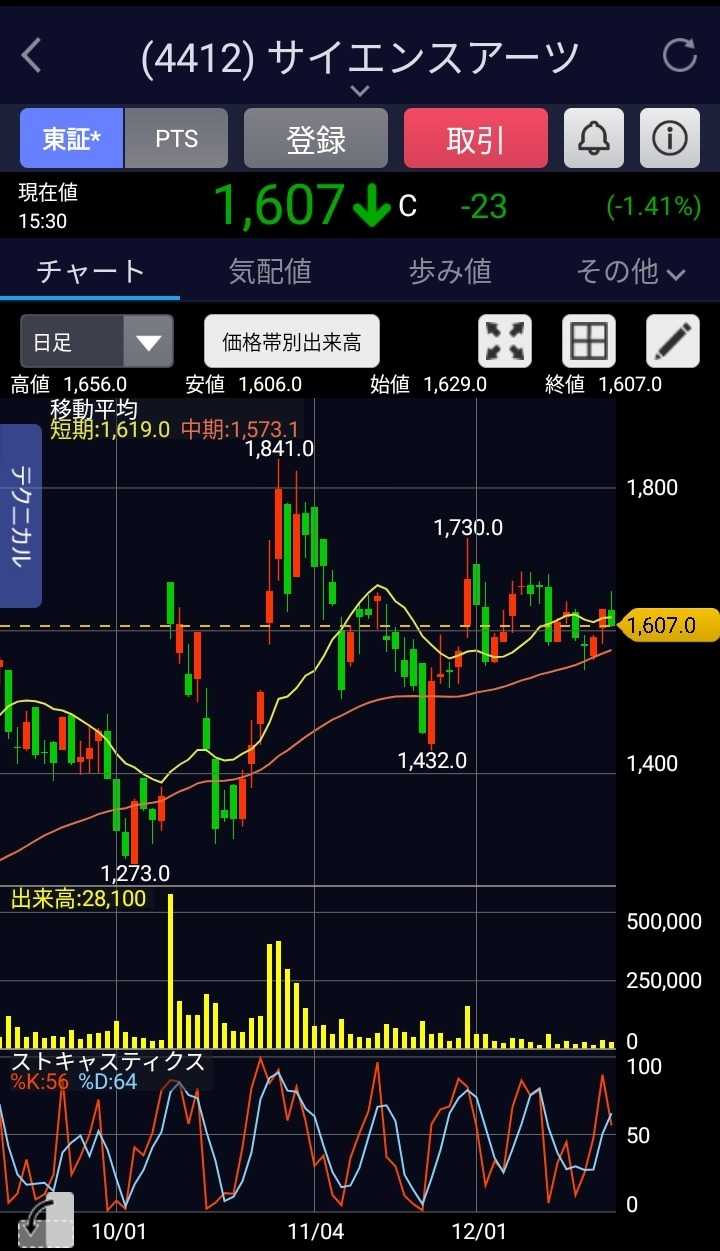Tap the rotate icon at bottom-left
The image size is (720, 1251).
click(44, 1220)
